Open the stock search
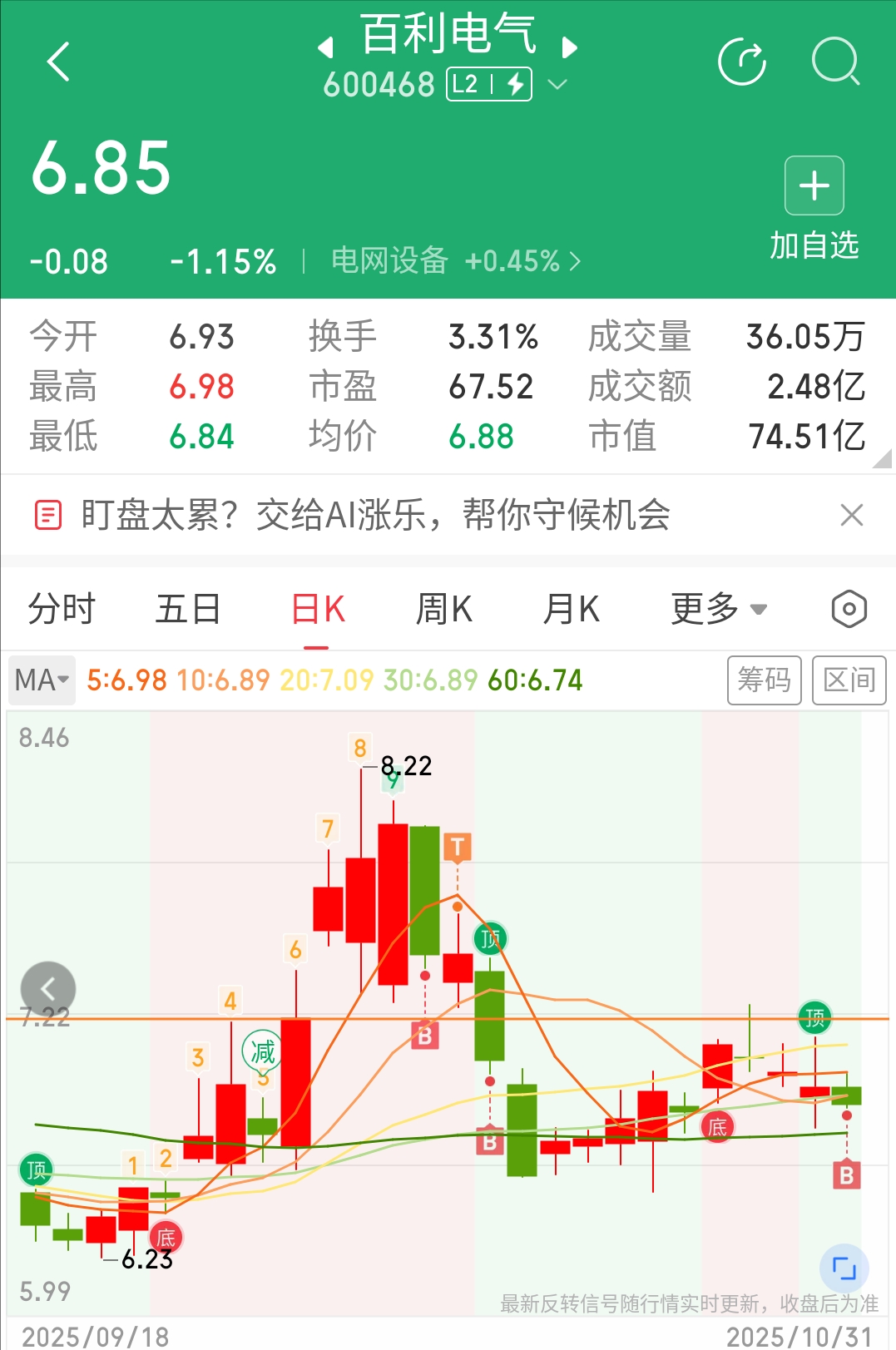The image size is (896, 1350). [835, 61]
